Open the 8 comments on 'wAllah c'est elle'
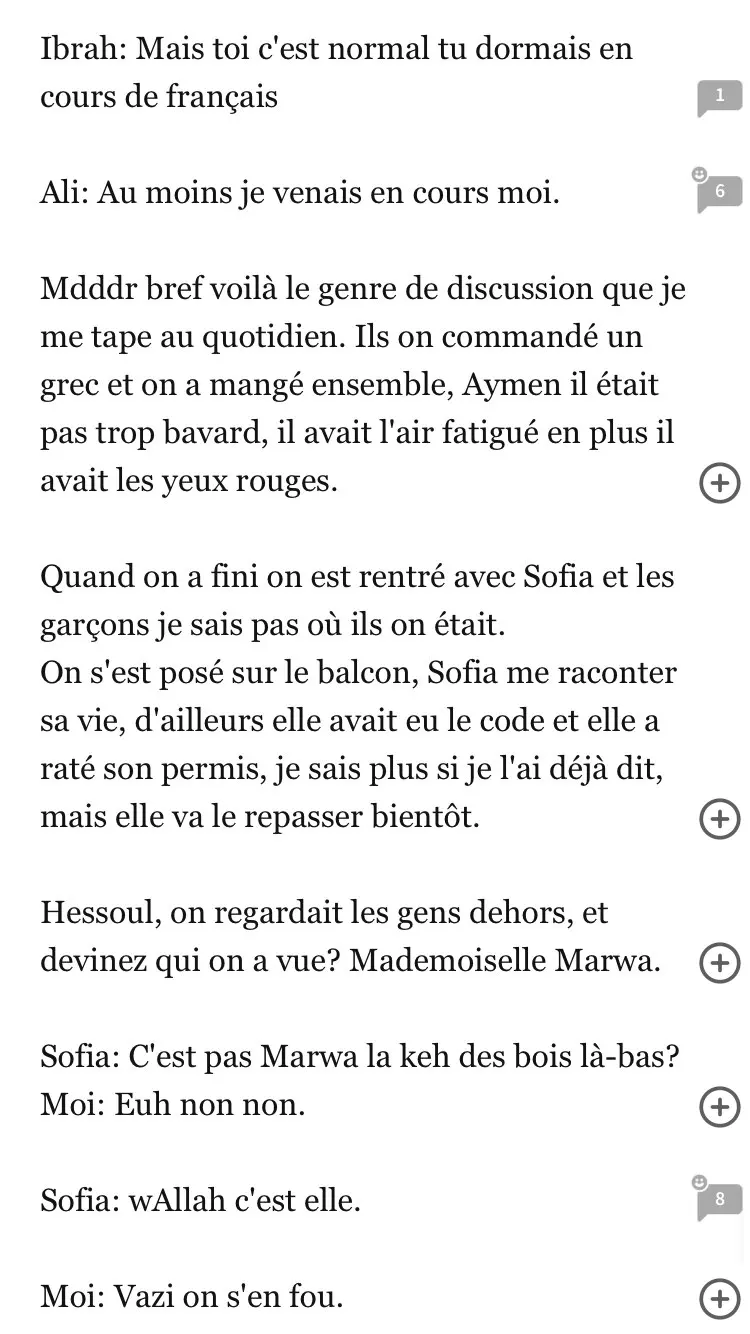Viewport: 750px width, 1334px height. (719, 1200)
